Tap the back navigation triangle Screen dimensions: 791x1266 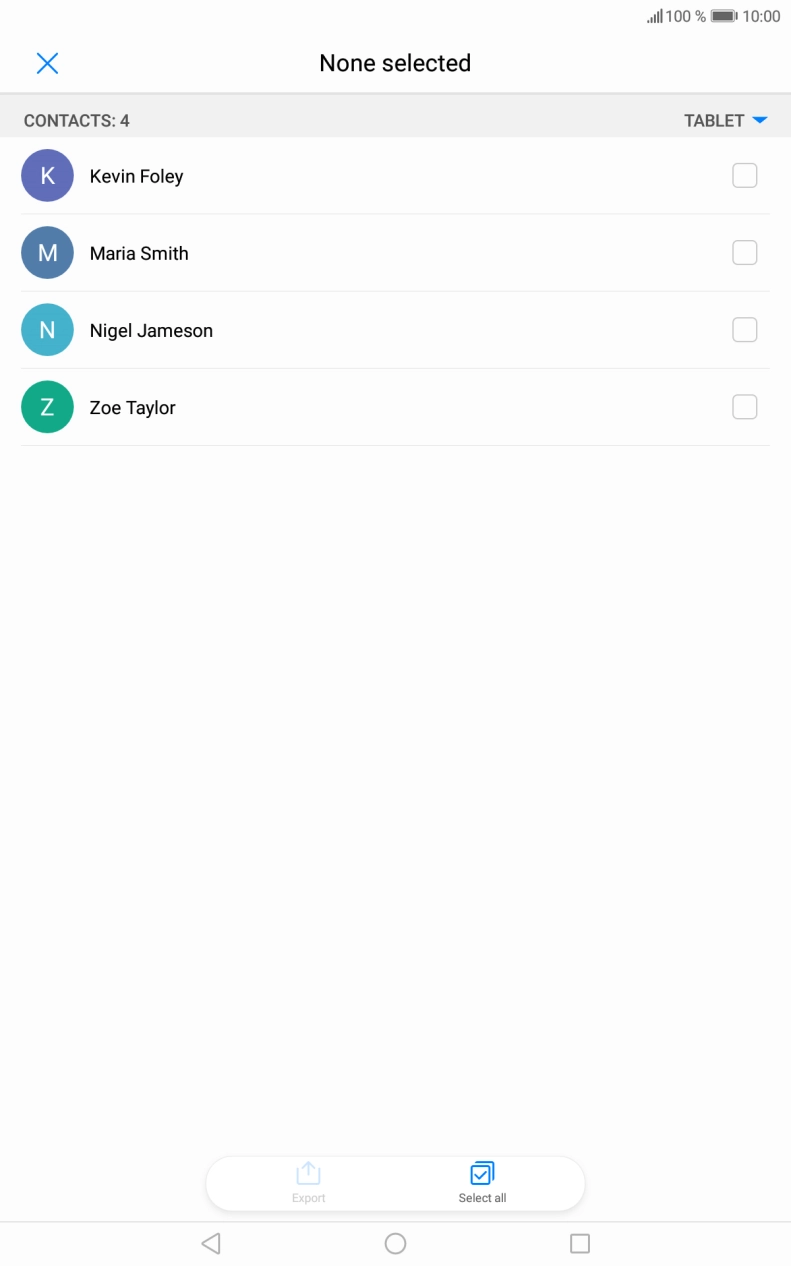(210, 1242)
